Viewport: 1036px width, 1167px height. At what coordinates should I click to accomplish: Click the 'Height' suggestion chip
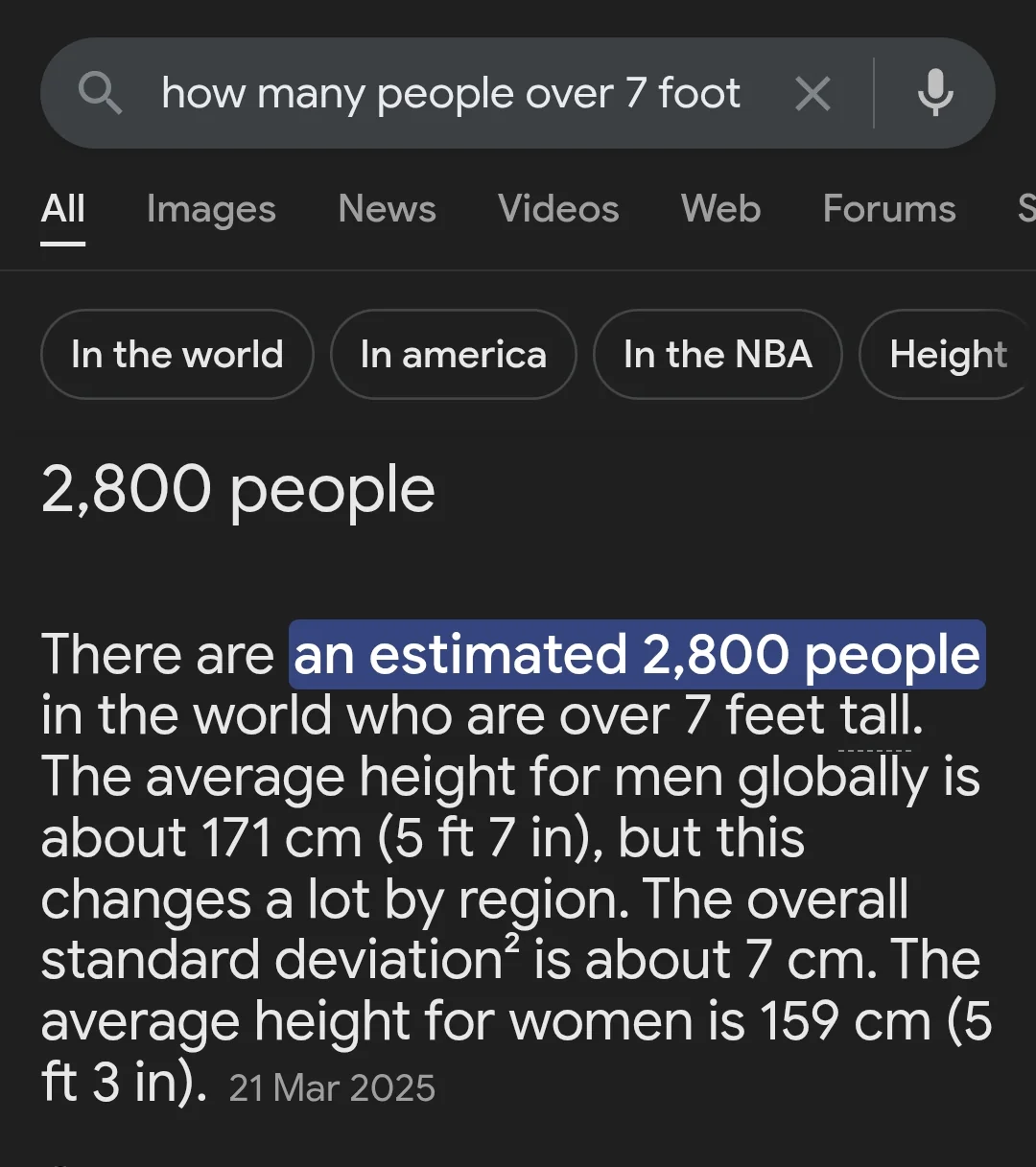(949, 354)
